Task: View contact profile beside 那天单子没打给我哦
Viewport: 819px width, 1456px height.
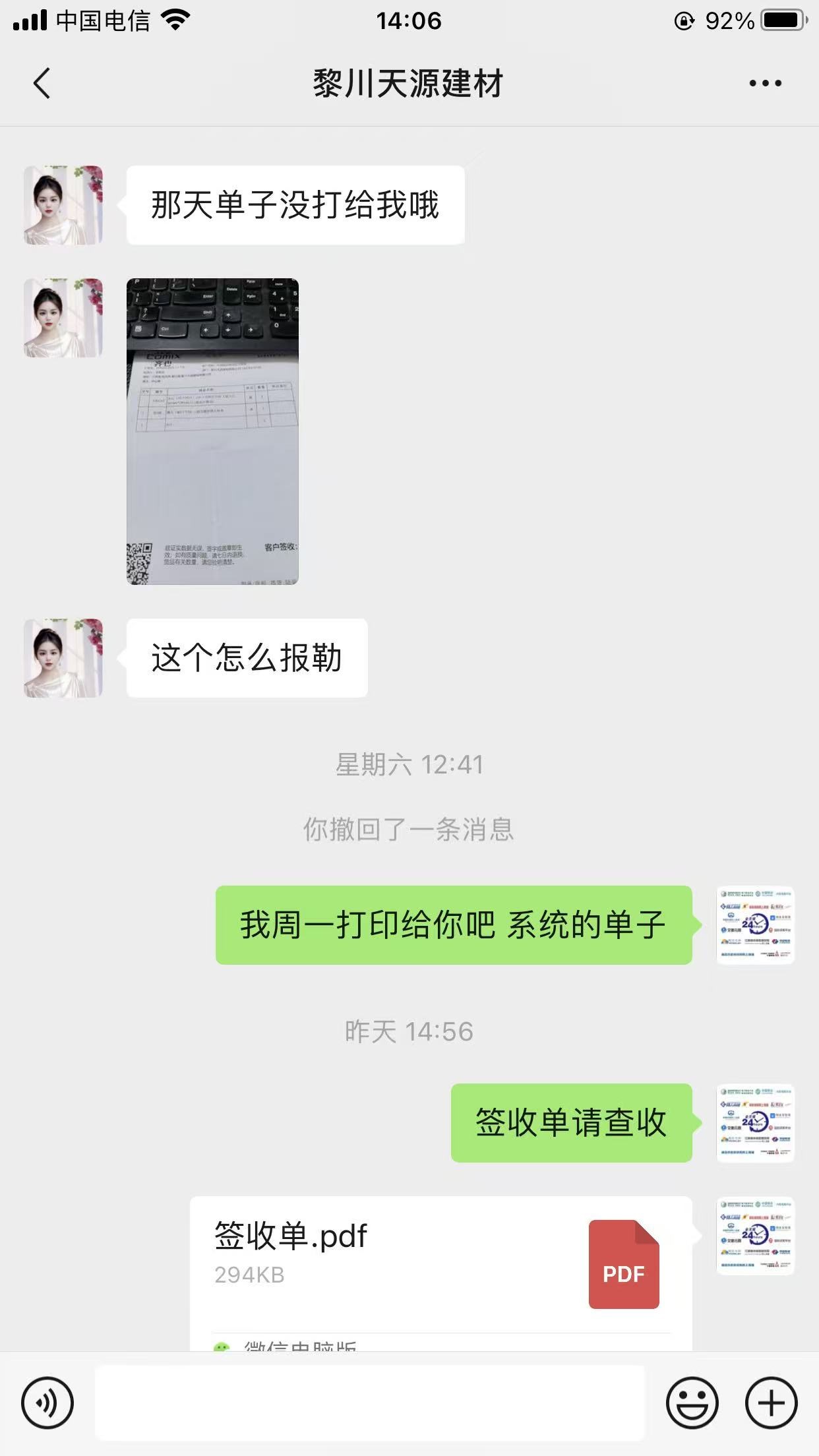Action: [63, 205]
